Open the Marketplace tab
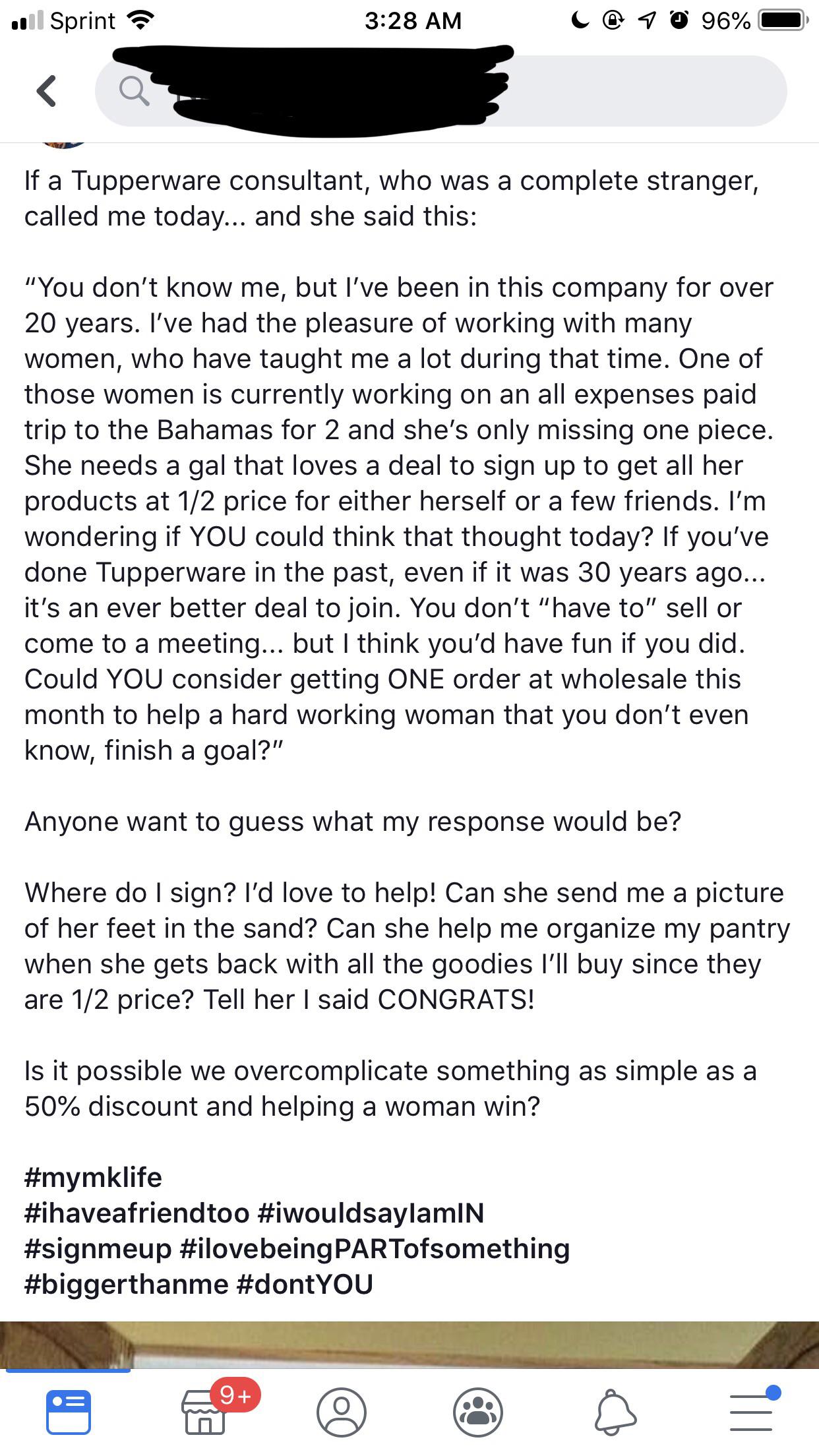 point(204,1412)
